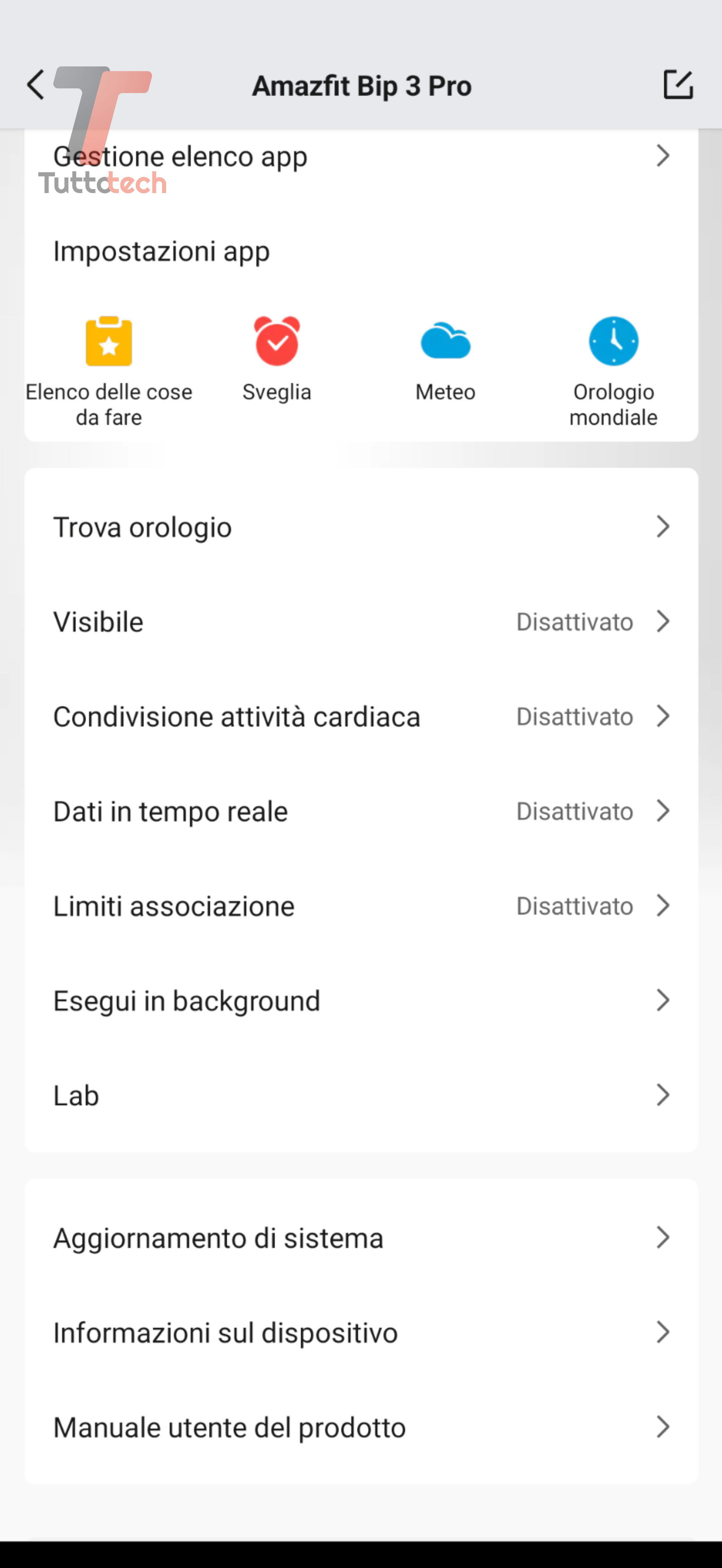
Task: Go back using the top-left arrow
Action: (36, 85)
